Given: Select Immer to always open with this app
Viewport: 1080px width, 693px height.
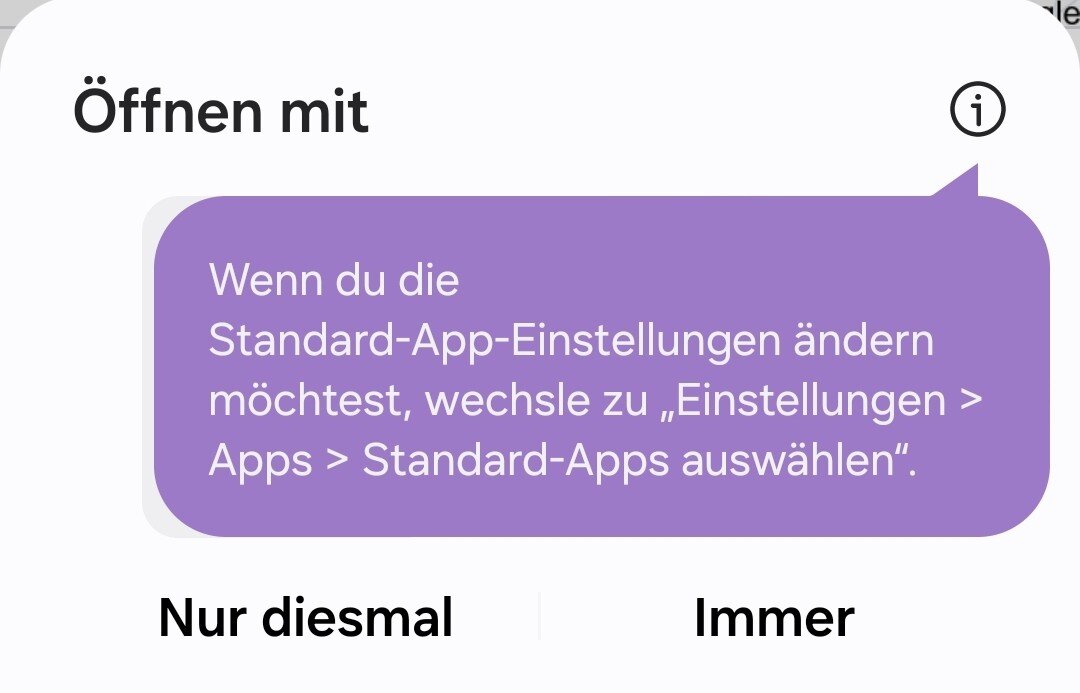Looking at the screenshot, I should click(x=774, y=617).
